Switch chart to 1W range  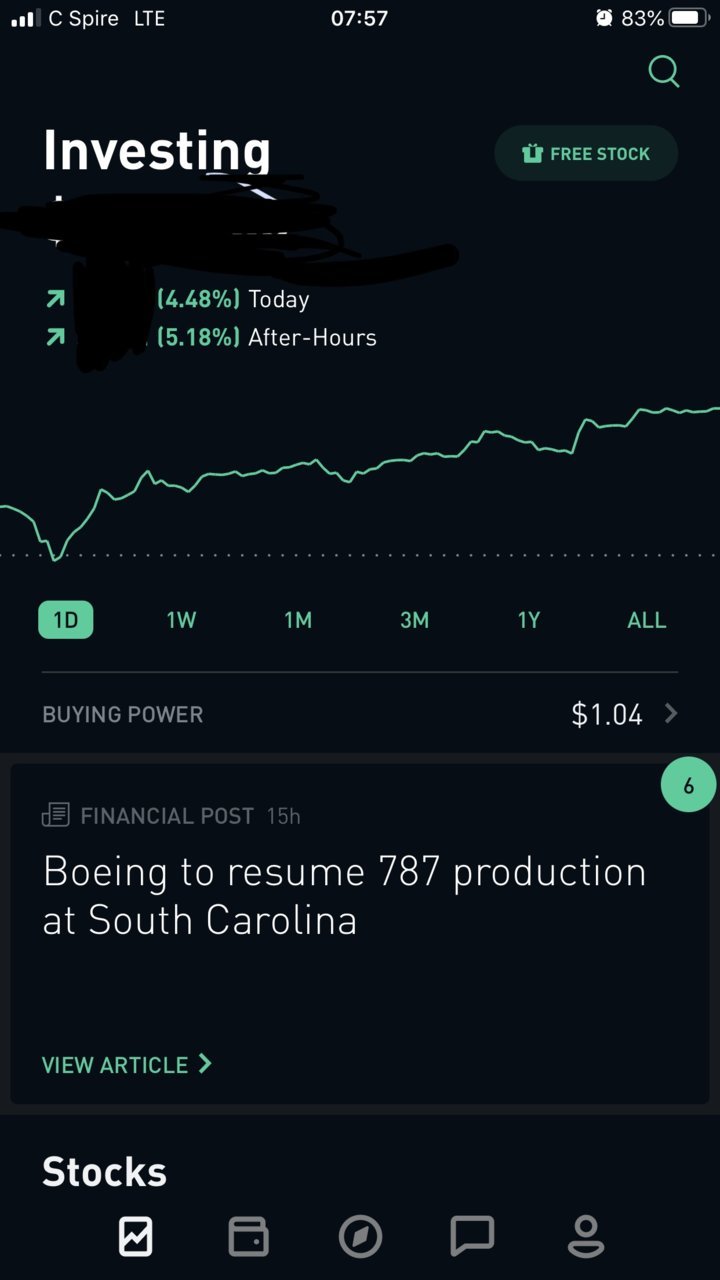pos(181,620)
